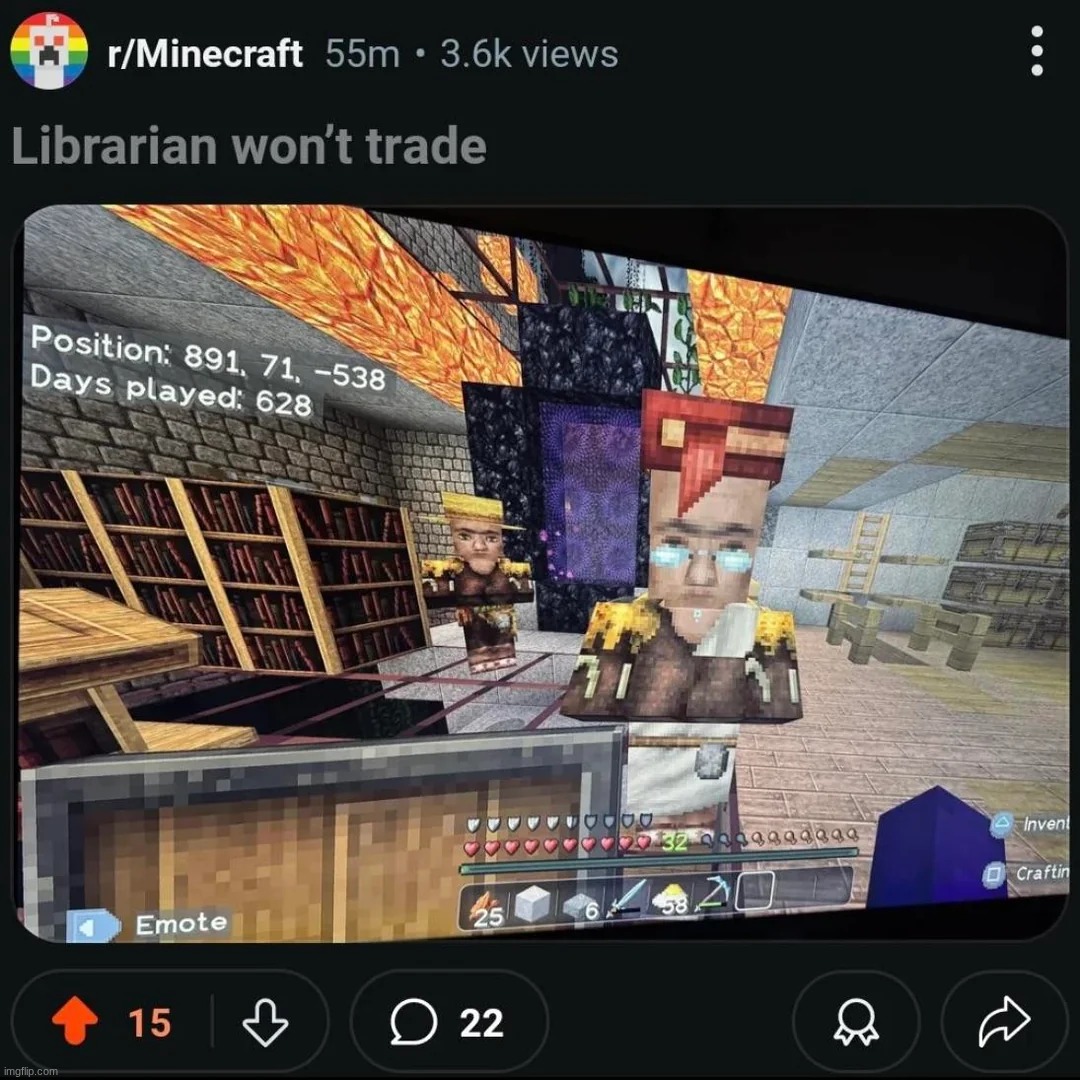The height and width of the screenshot is (1080, 1080).
Task: Open the r/Minecraft subreddit
Action: 205,52
